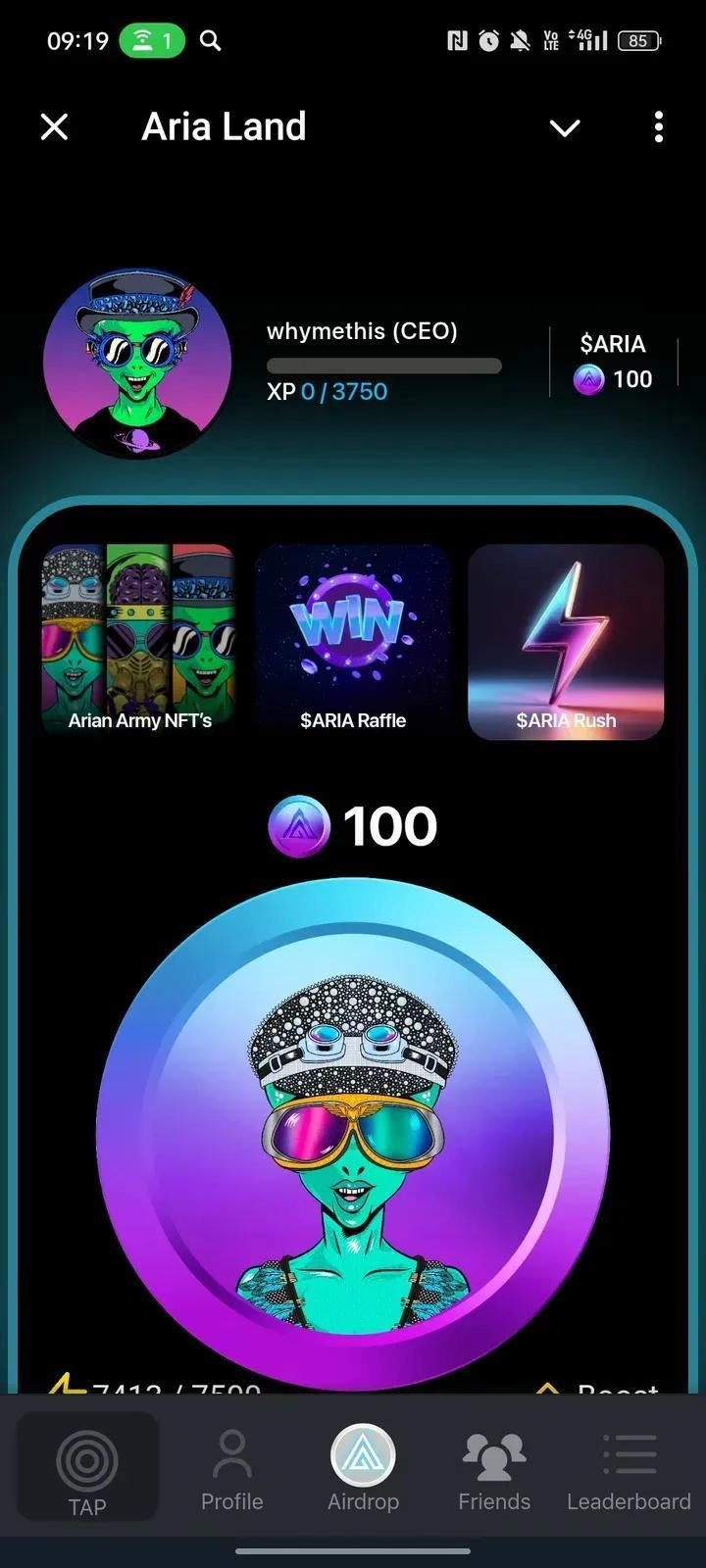The width and height of the screenshot is (706, 1568).
Task: Open the three-dot overflow menu
Action: (658, 126)
